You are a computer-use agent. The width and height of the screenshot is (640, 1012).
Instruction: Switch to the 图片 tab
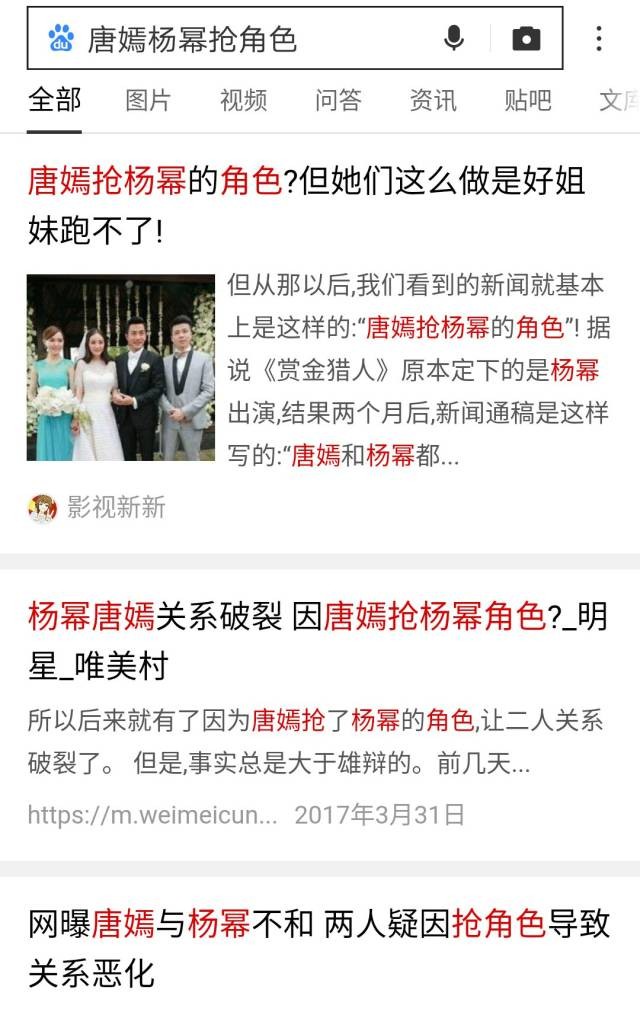click(148, 100)
